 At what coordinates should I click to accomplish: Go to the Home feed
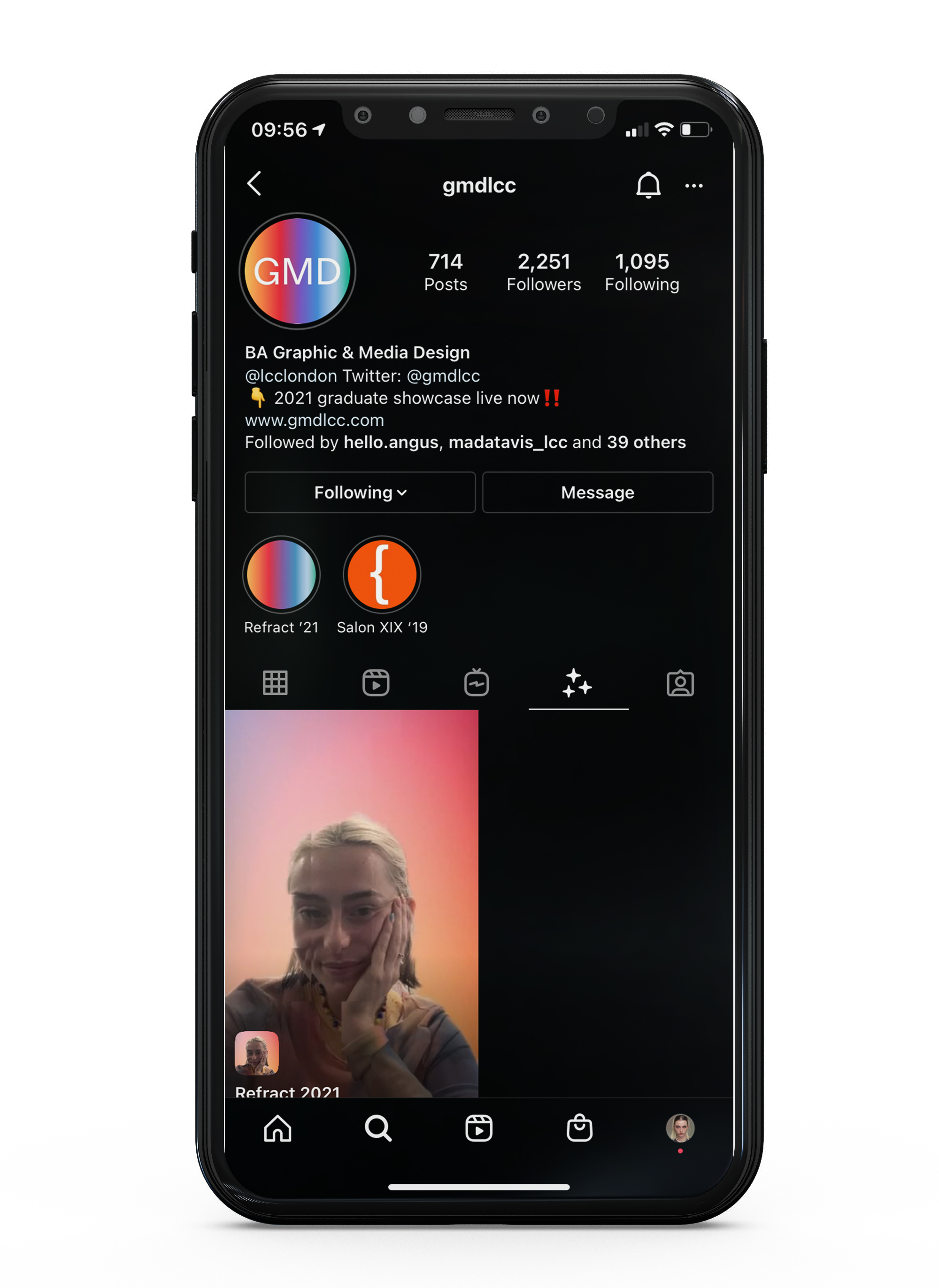pos(277,1128)
